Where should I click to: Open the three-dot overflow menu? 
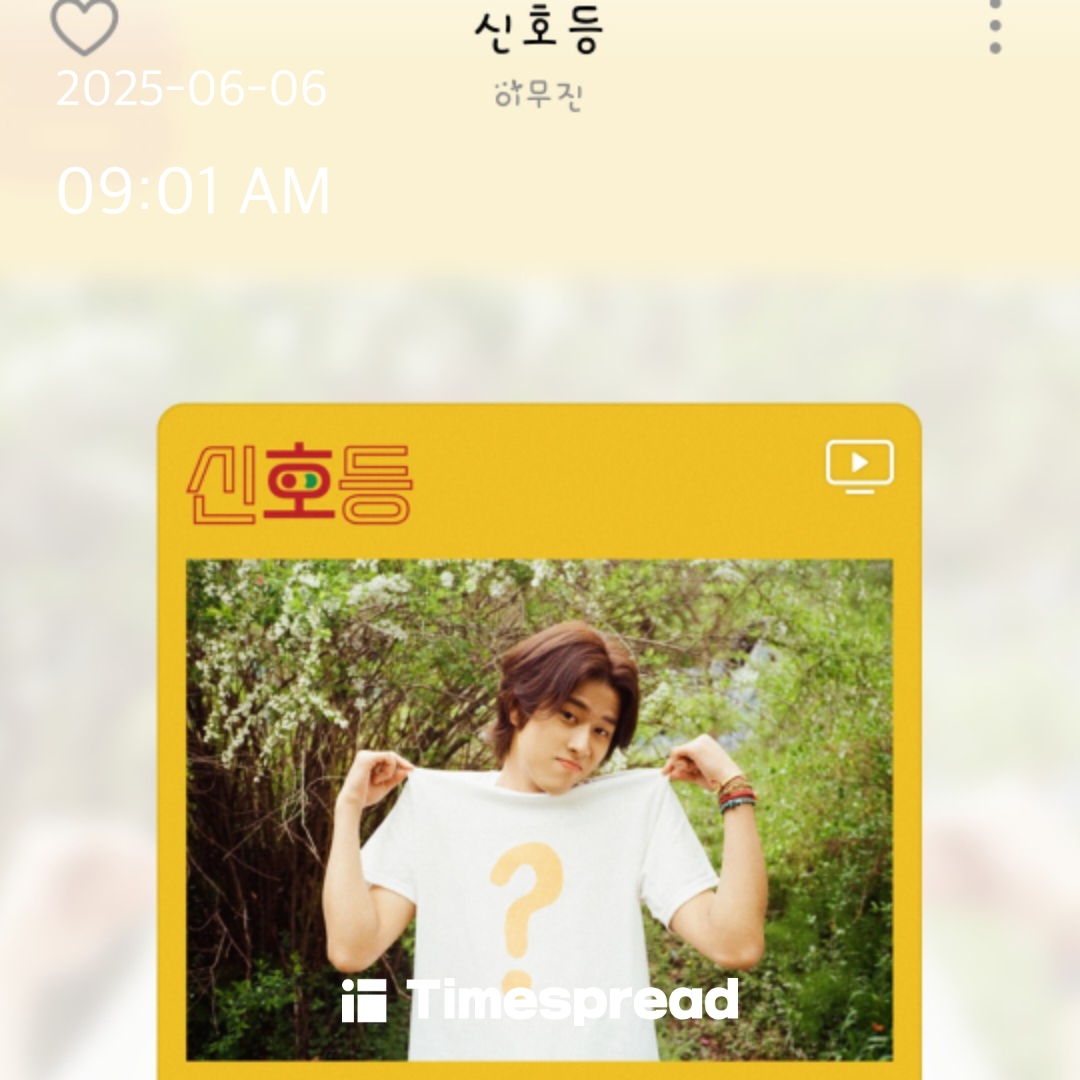coord(994,26)
